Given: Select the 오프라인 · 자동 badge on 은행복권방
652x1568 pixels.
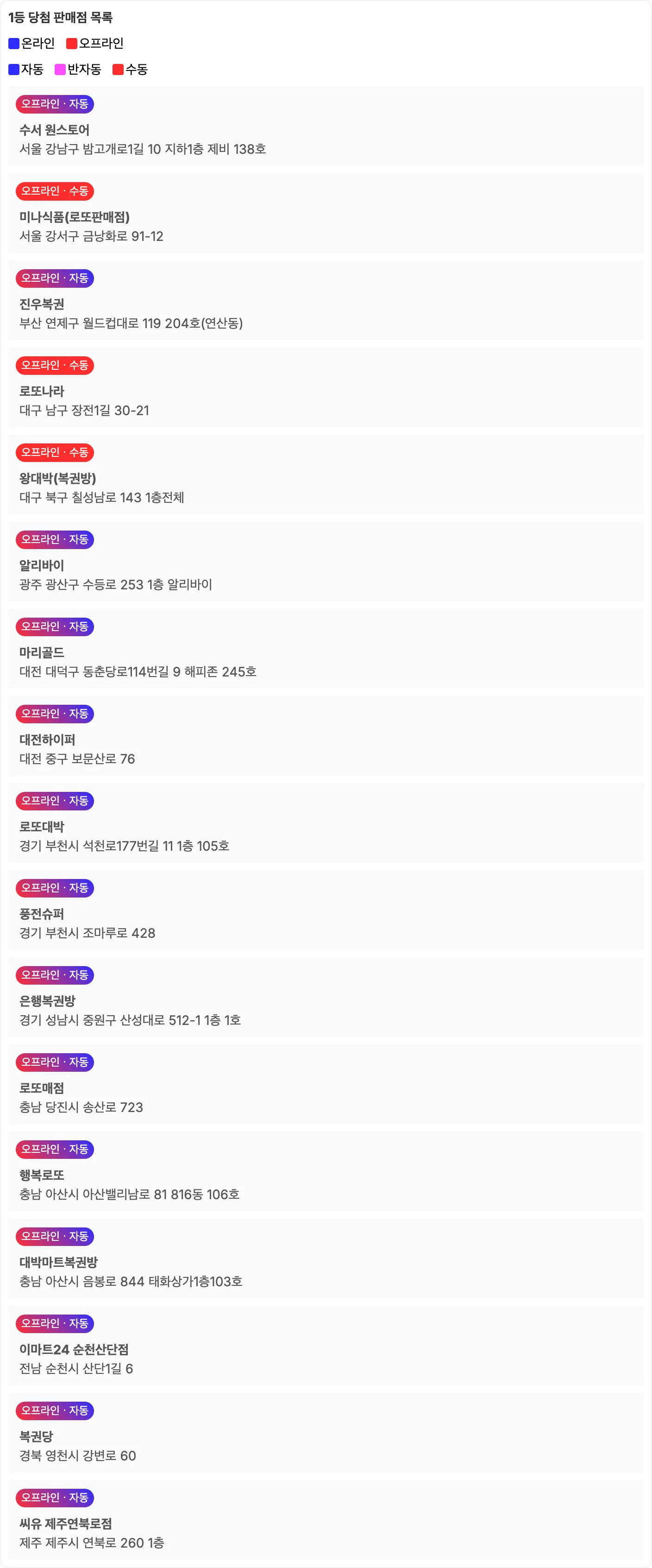Looking at the screenshot, I should click(55, 975).
